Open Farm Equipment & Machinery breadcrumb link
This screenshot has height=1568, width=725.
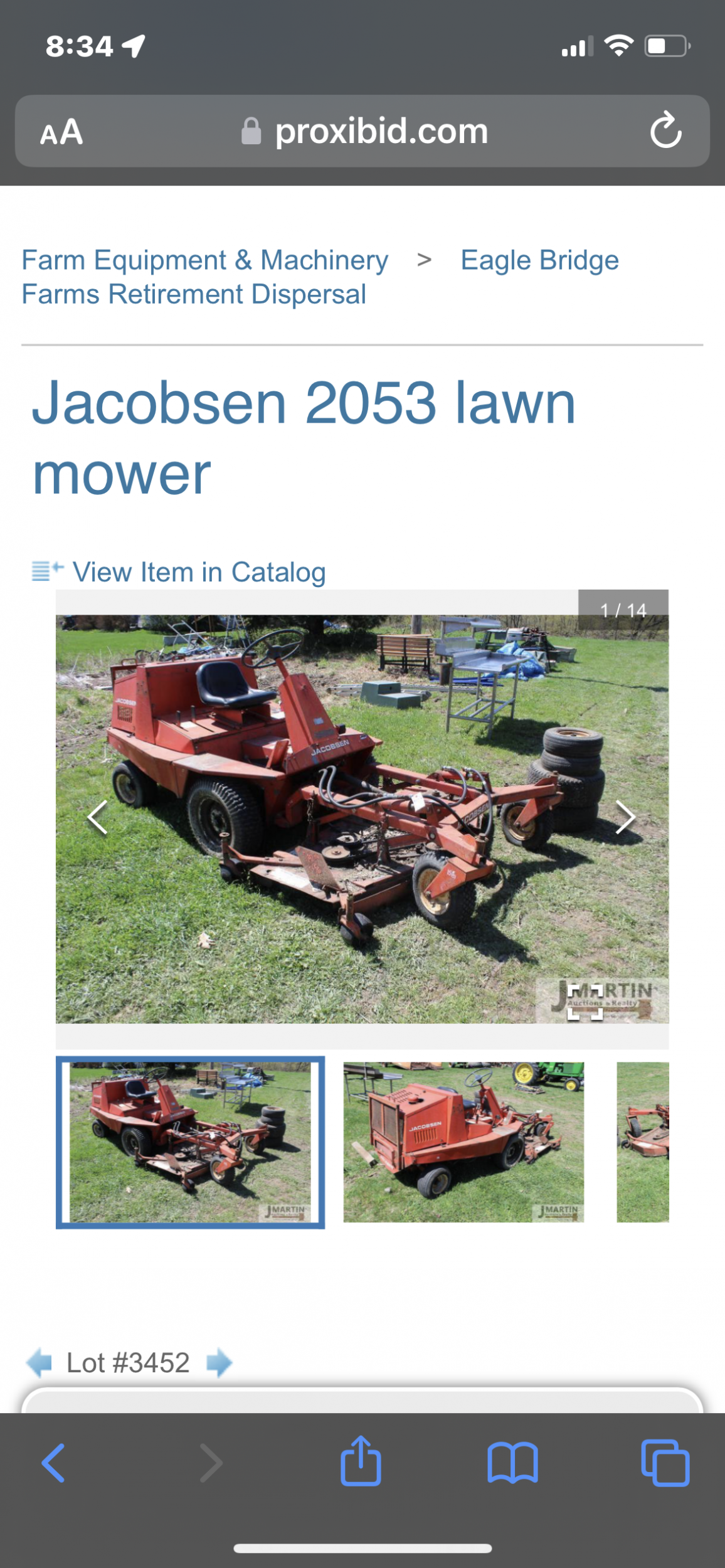coord(205,260)
